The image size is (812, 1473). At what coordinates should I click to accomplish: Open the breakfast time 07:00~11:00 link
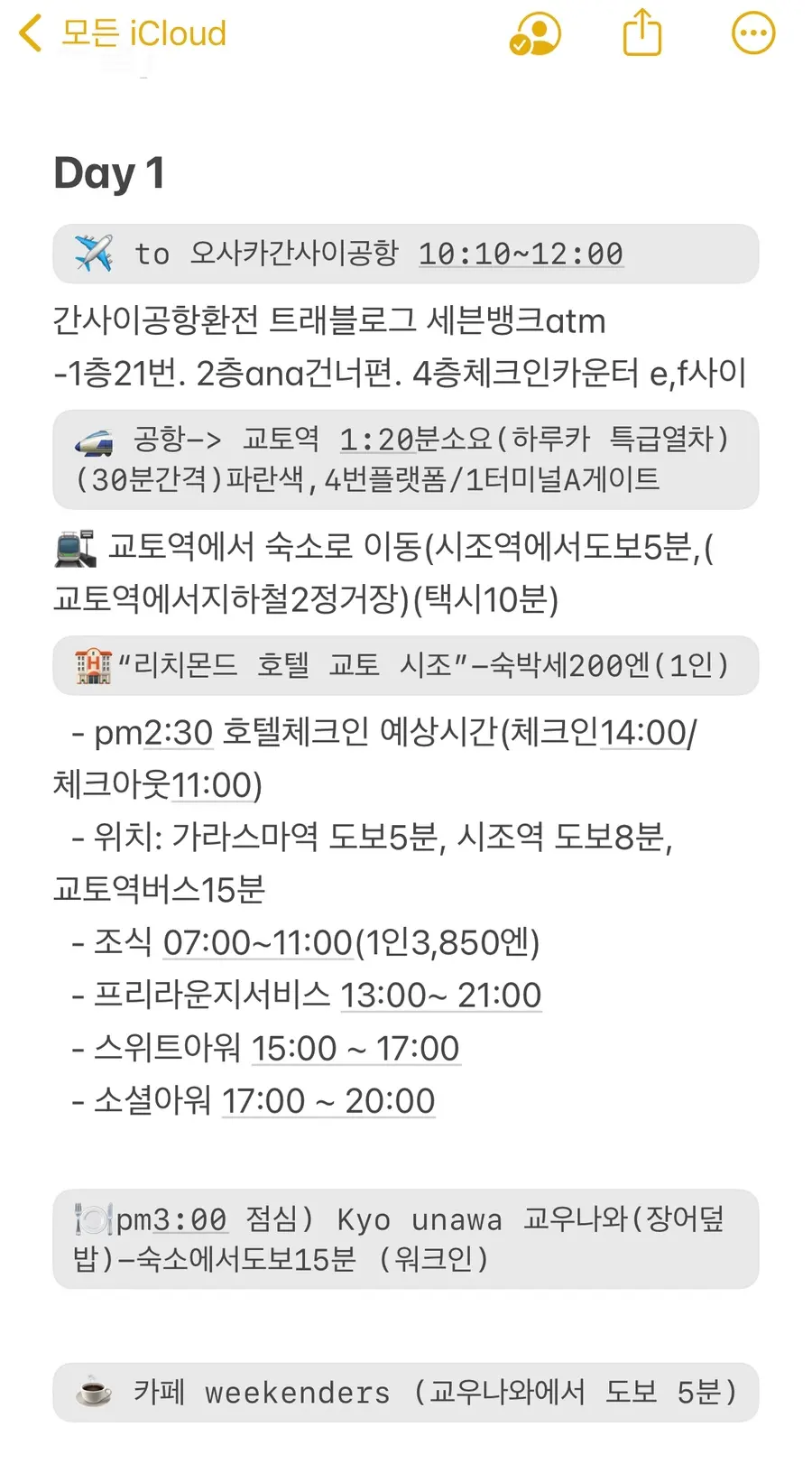click(x=257, y=942)
